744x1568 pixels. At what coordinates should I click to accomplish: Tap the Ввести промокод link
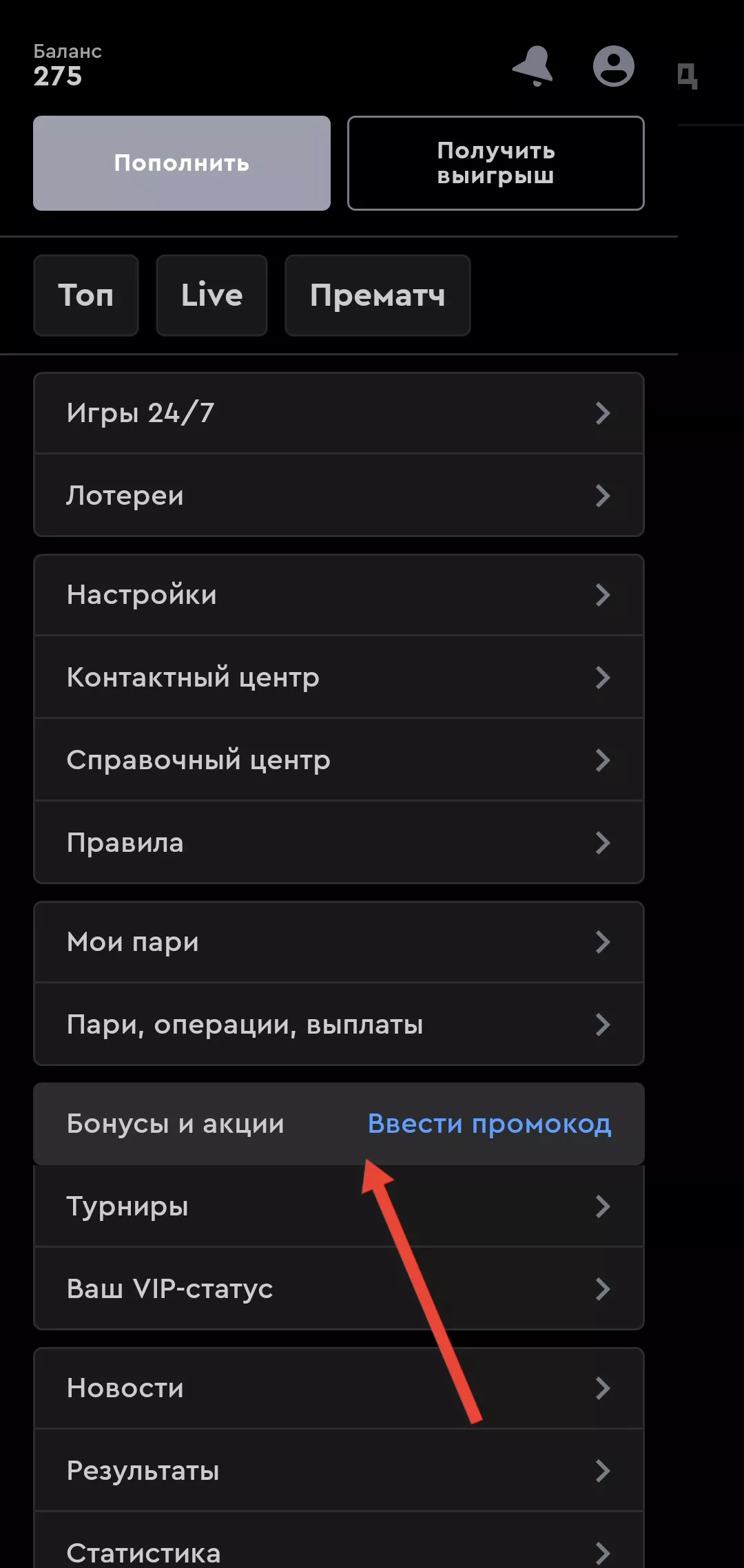pyautogui.click(x=489, y=1124)
